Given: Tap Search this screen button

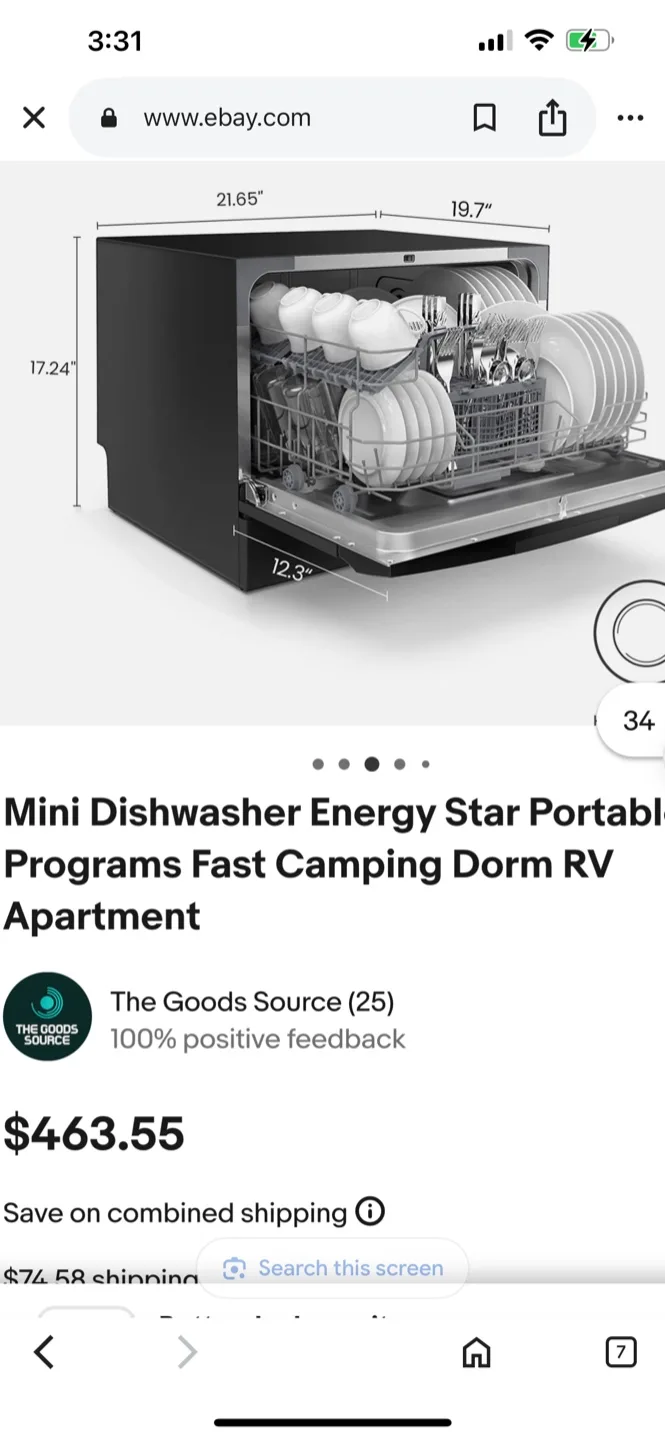Looking at the screenshot, I should click(x=333, y=1268).
